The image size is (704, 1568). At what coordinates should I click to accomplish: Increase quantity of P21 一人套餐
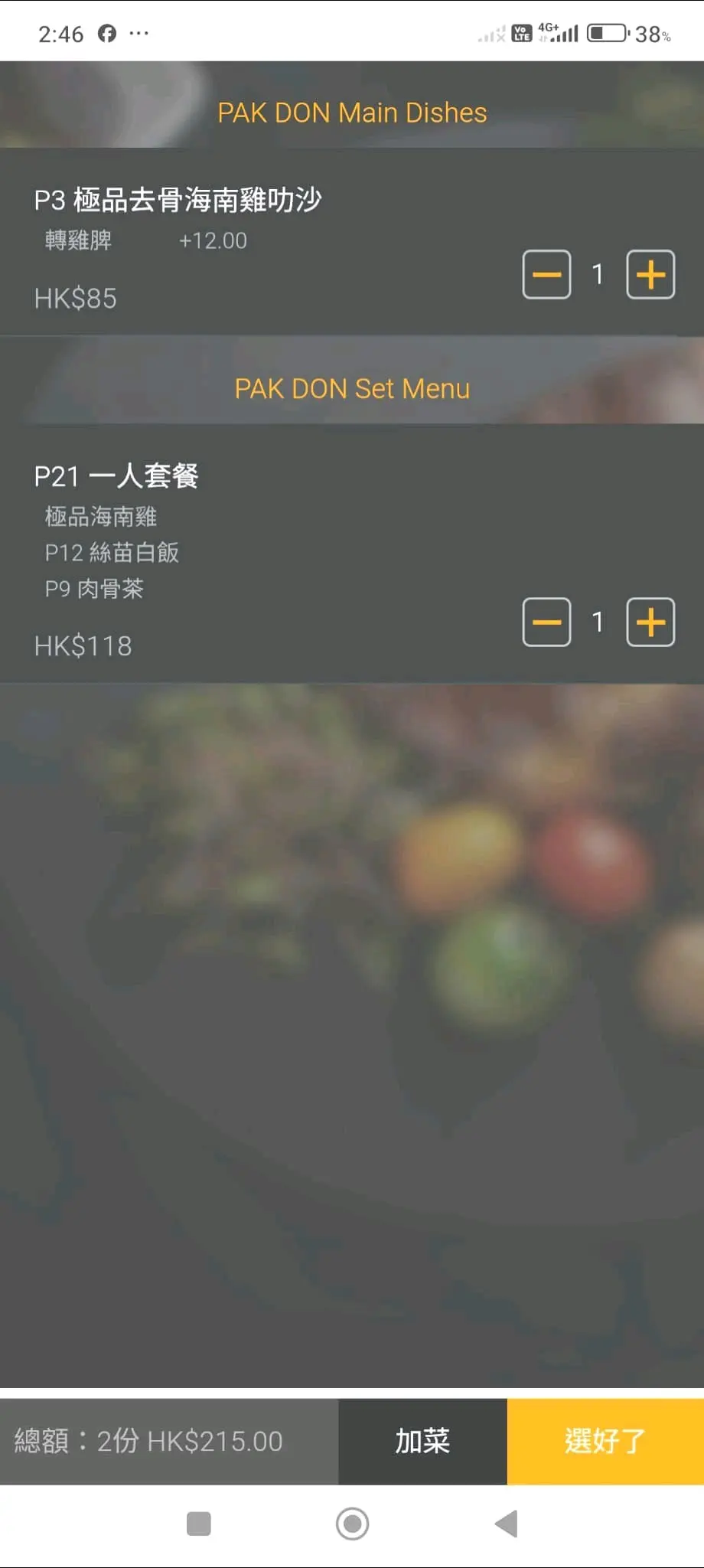coord(650,622)
